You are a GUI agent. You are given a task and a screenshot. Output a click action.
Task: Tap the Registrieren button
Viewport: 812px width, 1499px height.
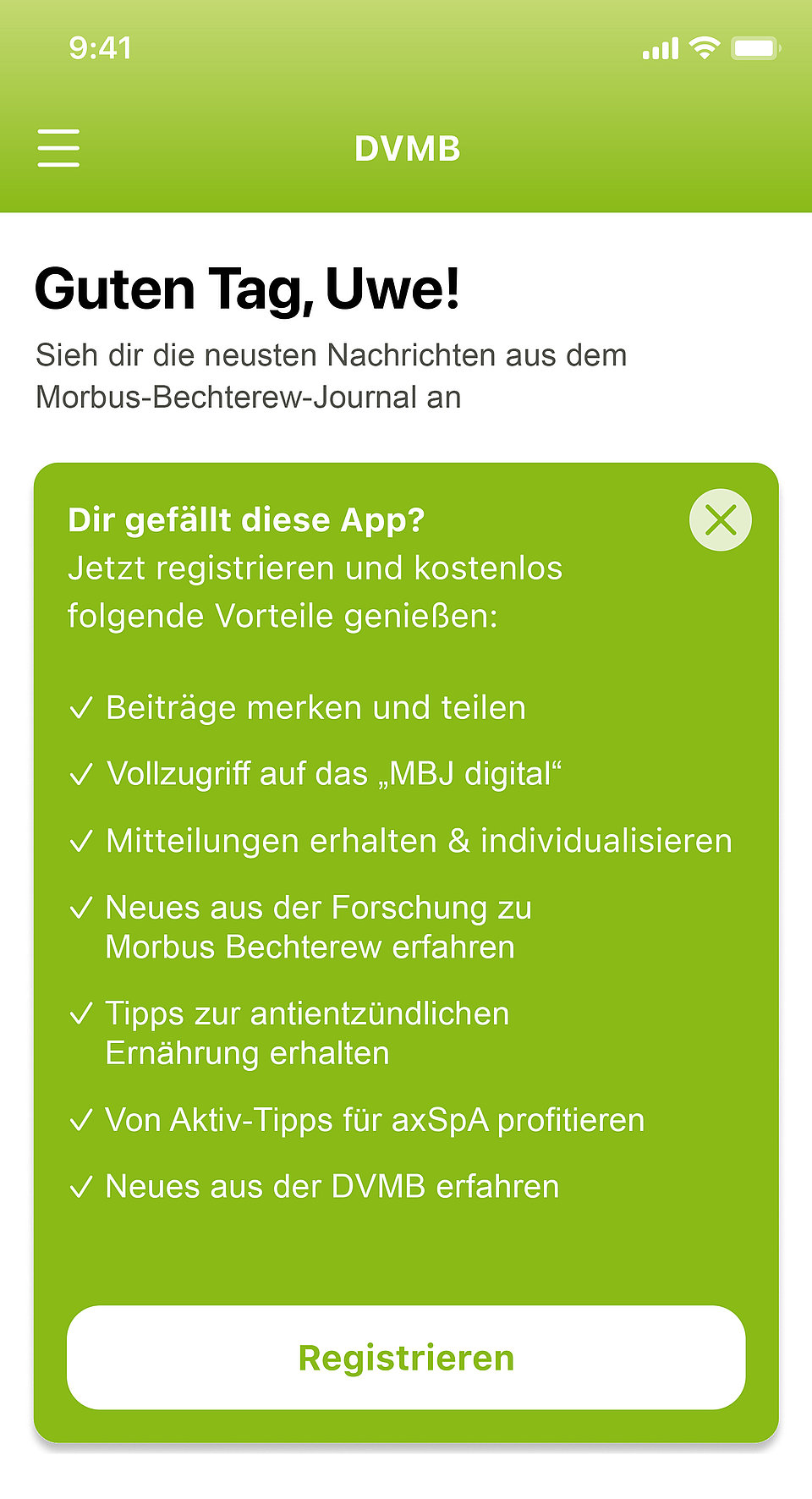click(x=406, y=1357)
